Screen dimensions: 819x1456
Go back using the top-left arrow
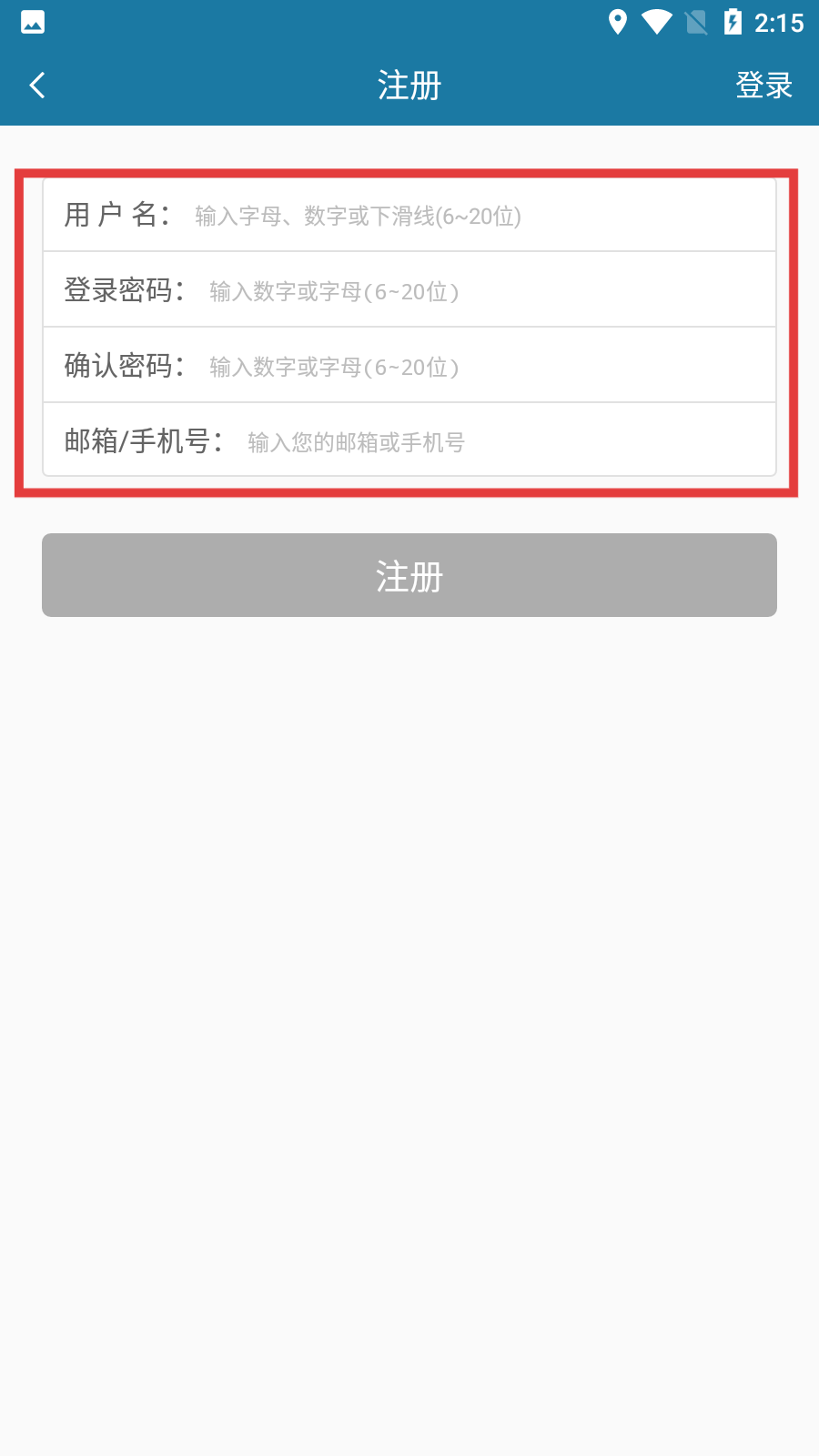click(37, 86)
